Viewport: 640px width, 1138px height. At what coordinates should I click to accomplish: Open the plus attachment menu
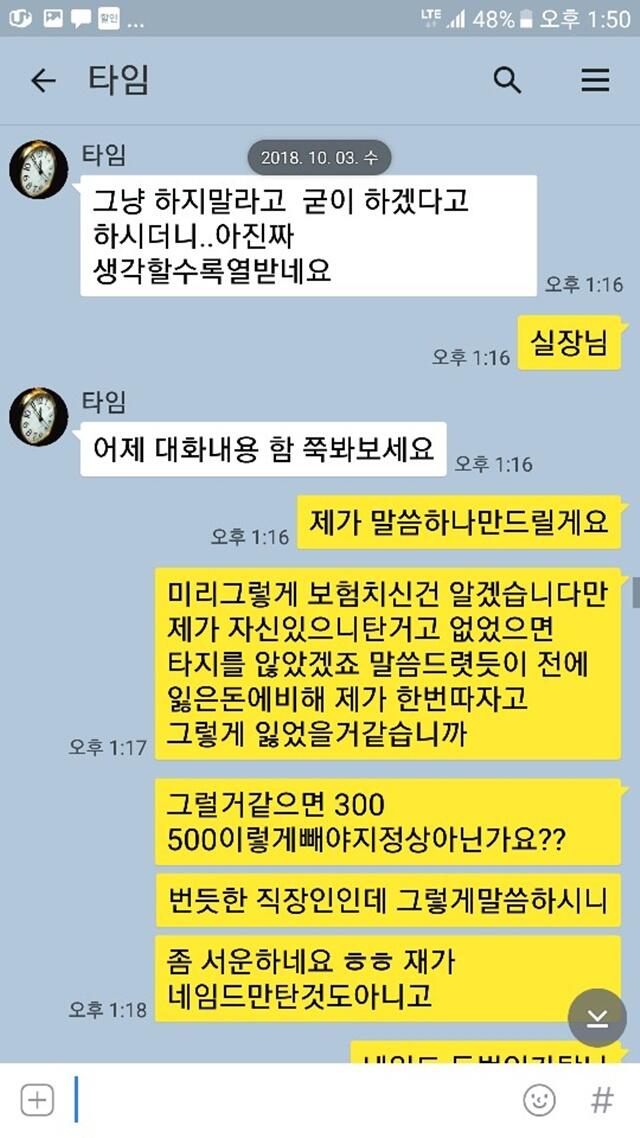37,1100
